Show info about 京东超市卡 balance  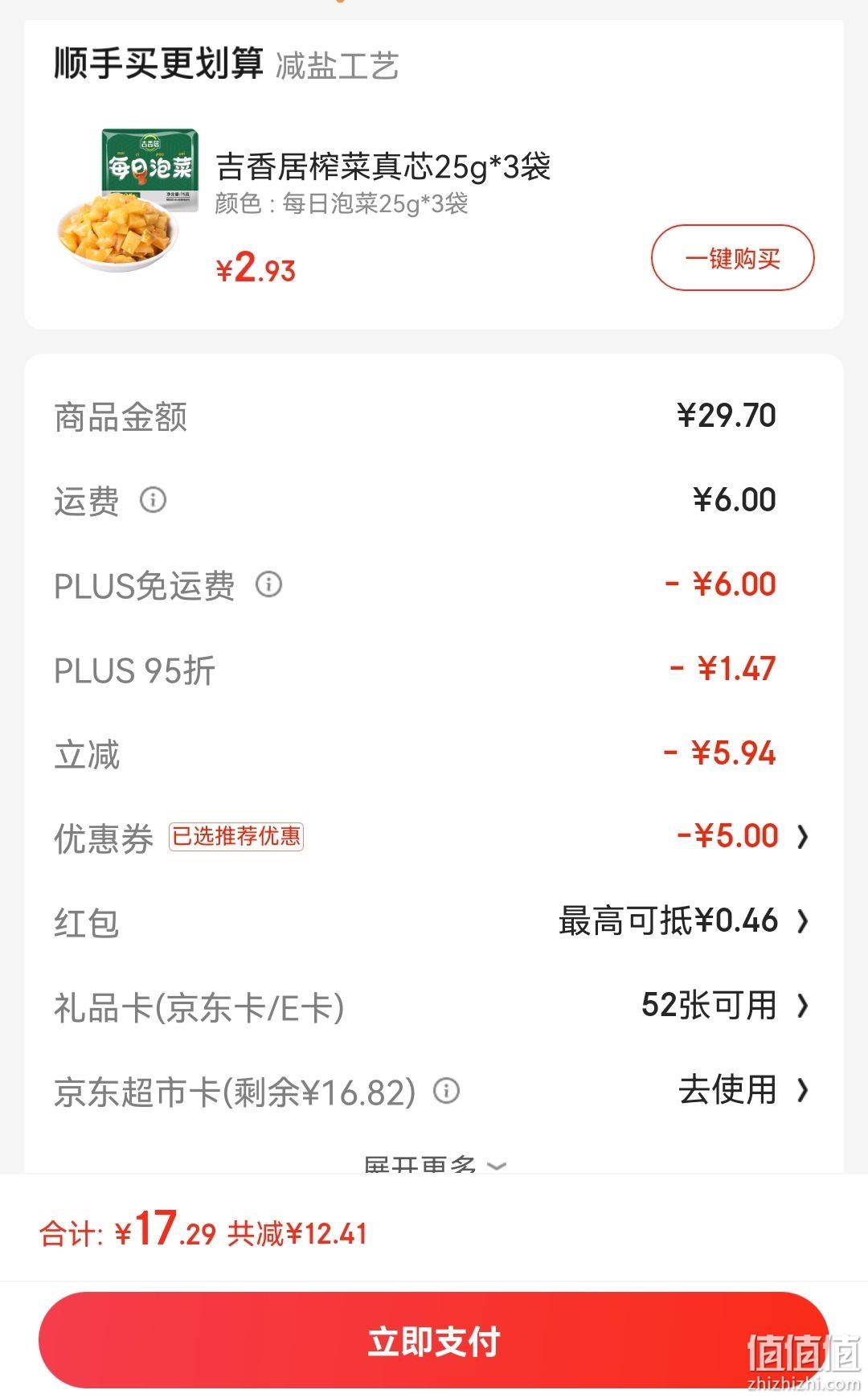point(447,1091)
